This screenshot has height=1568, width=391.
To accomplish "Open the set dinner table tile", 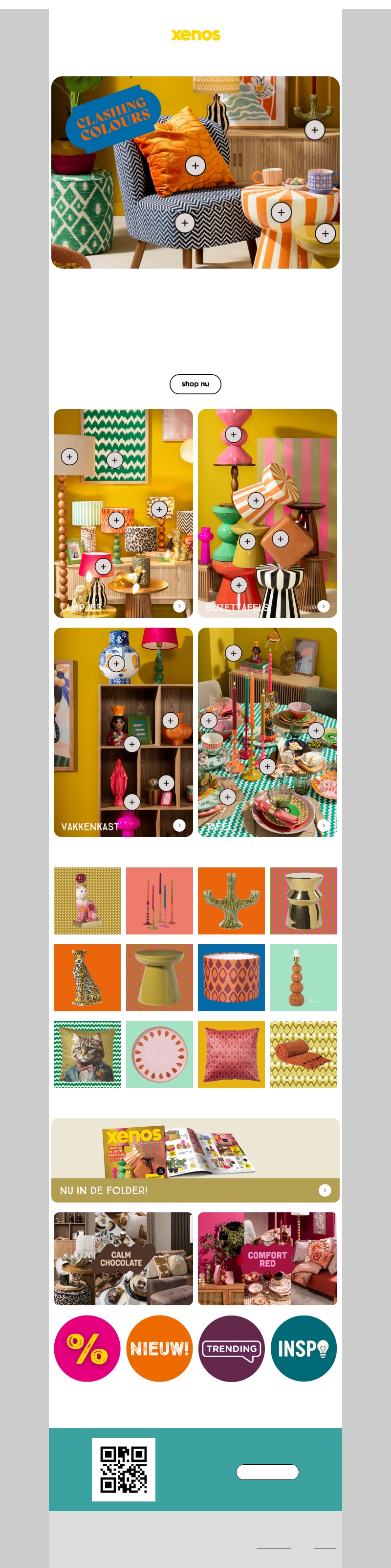I will [x=267, y=732].
